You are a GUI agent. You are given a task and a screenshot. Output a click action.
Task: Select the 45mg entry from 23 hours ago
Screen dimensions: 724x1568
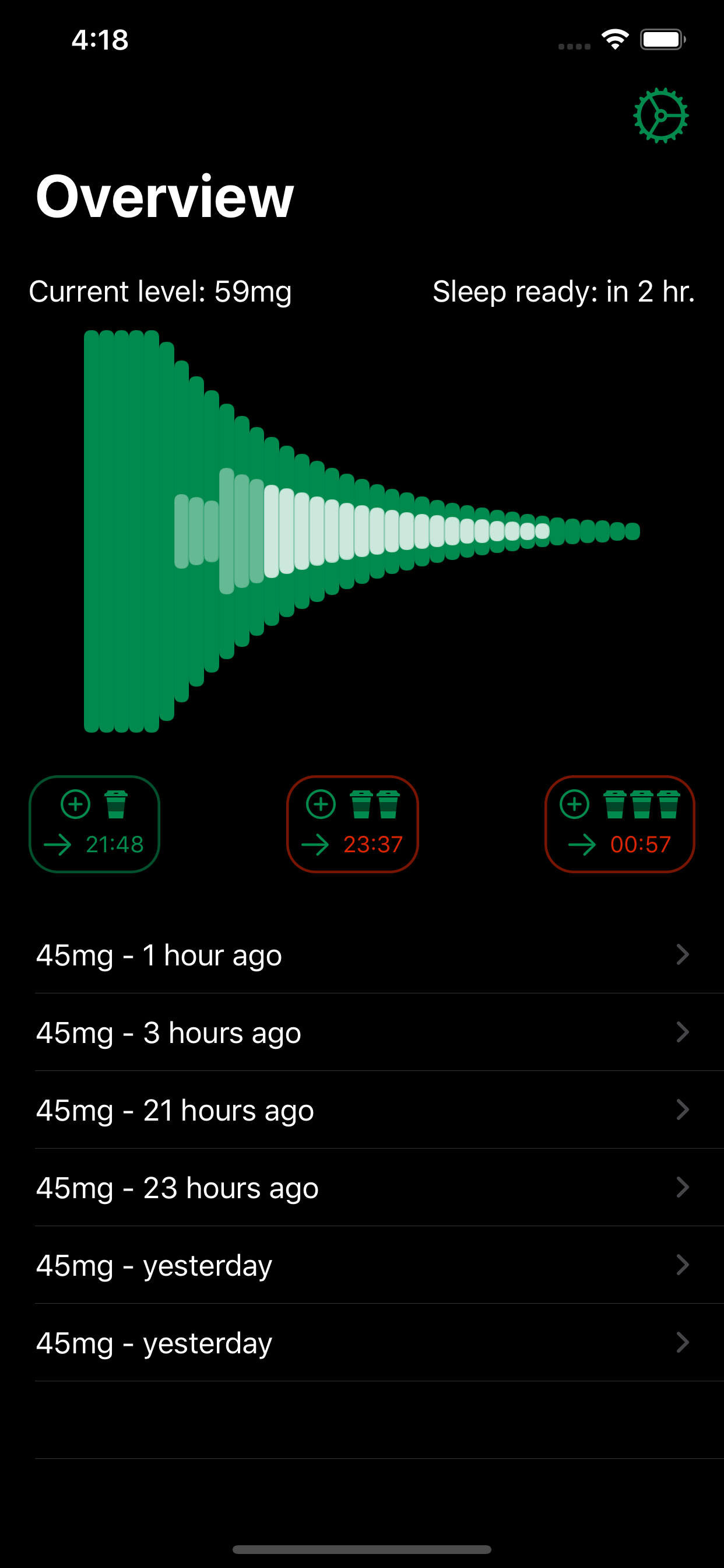click(x=362, y=1188)
